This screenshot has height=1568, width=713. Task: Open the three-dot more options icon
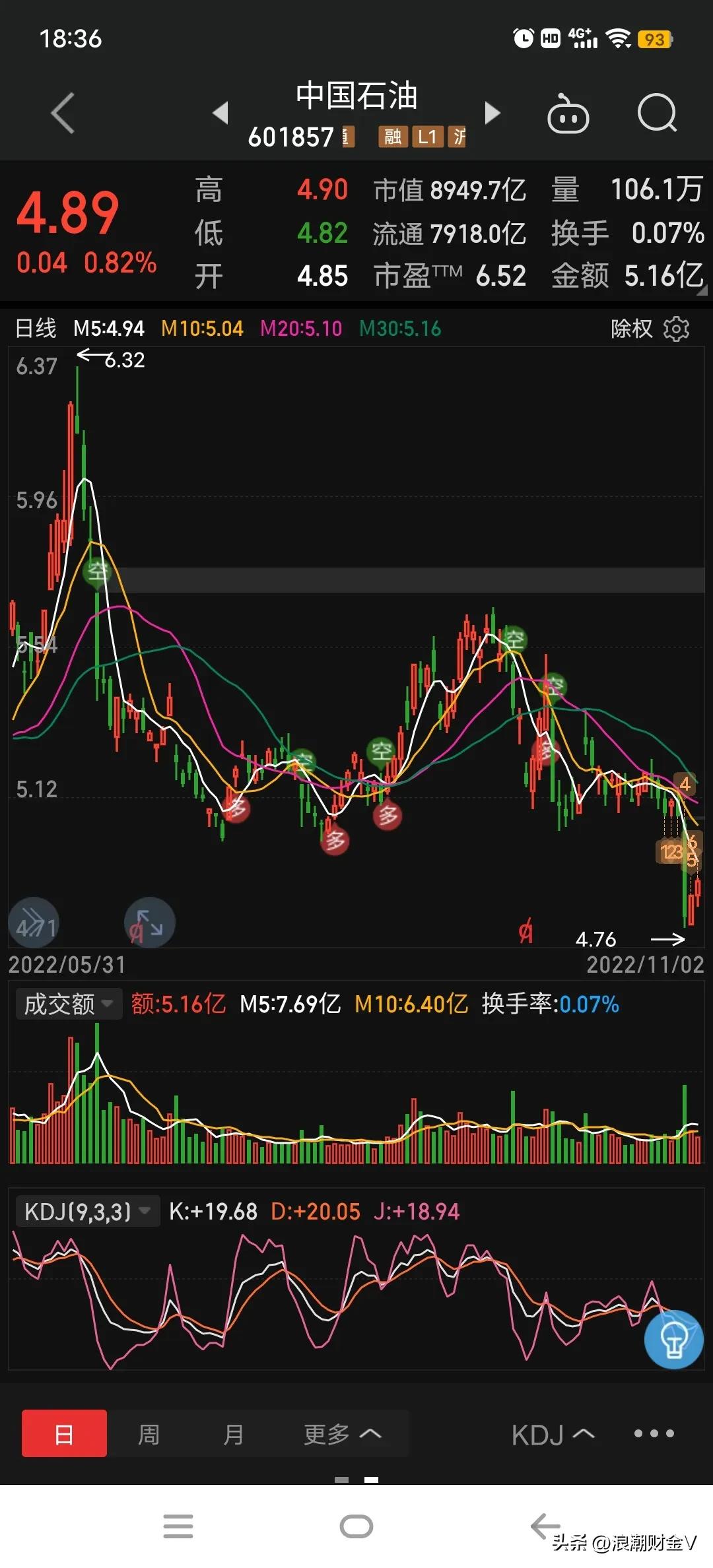coord(655,1433)
